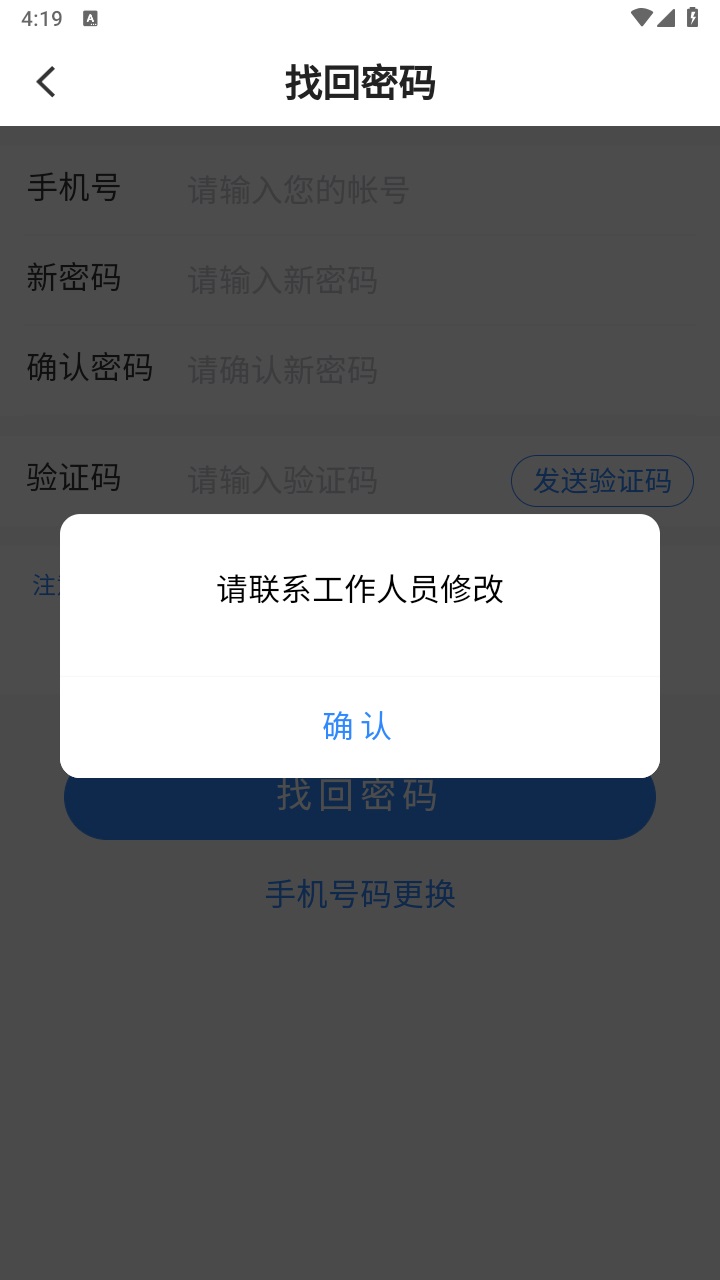Tap the white dialog card
The height and width of the screenshot is (1280, 720).
coord(360,644)
